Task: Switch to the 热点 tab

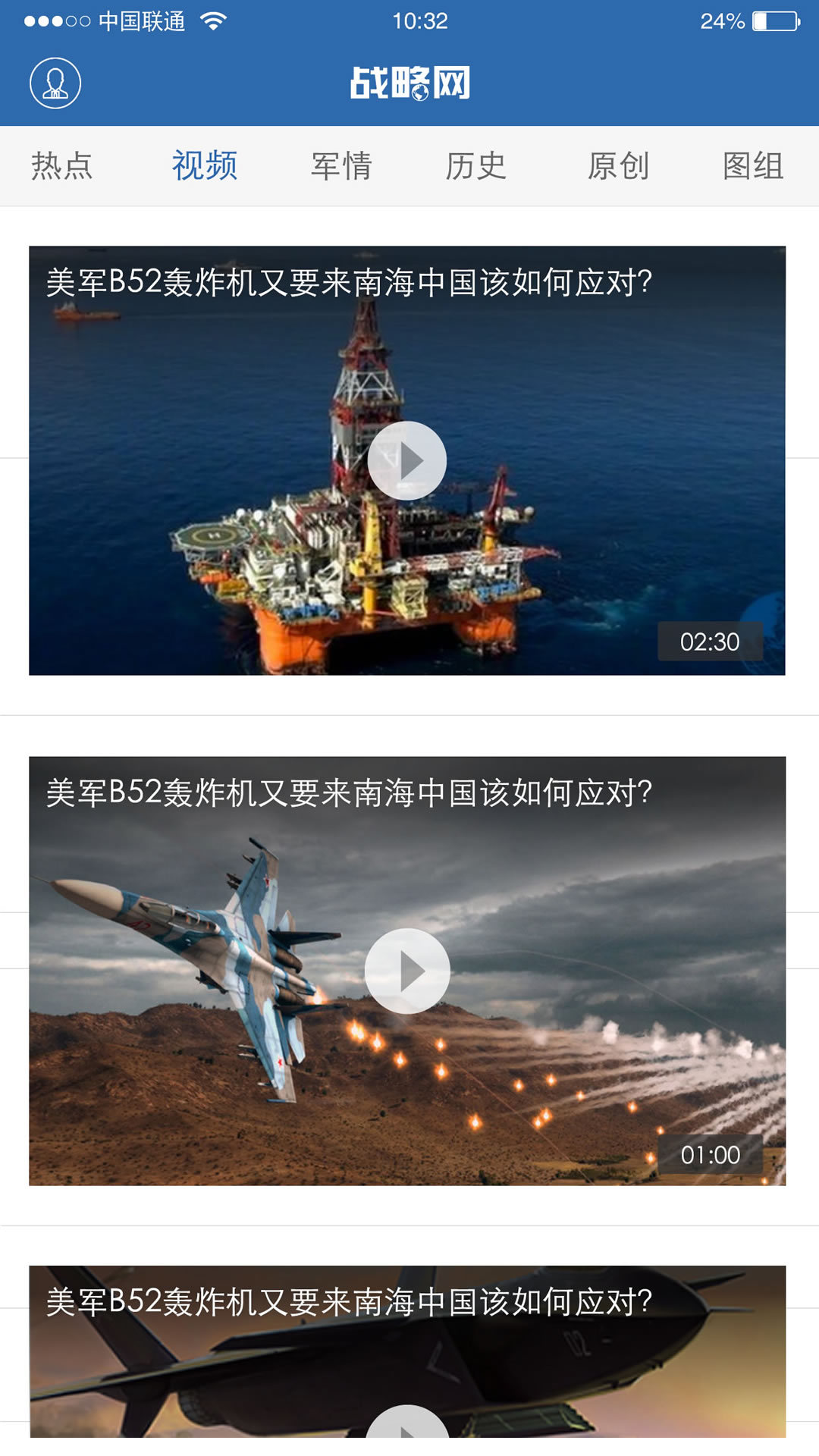Action: coord(62,166)
